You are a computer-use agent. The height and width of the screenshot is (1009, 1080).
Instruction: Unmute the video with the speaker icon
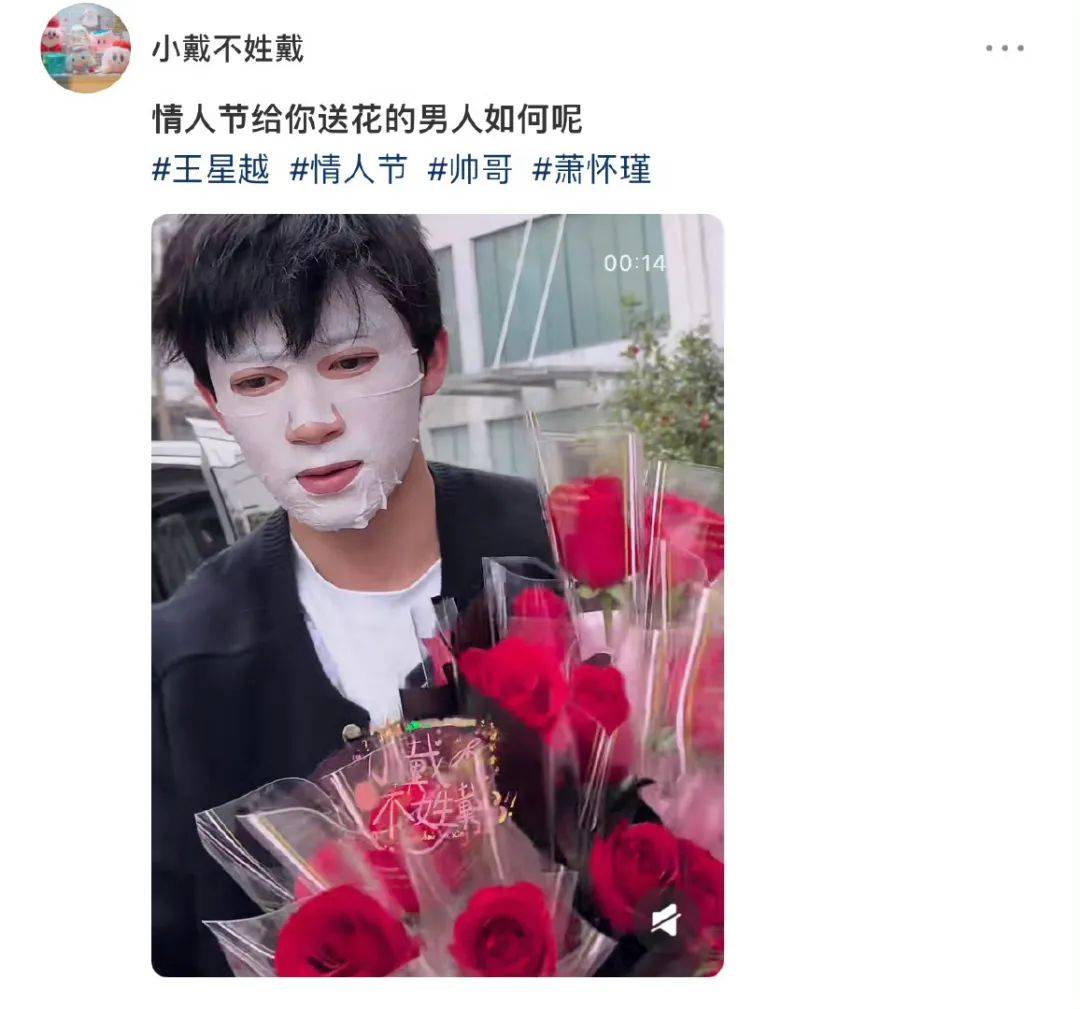tap(665, 920)
